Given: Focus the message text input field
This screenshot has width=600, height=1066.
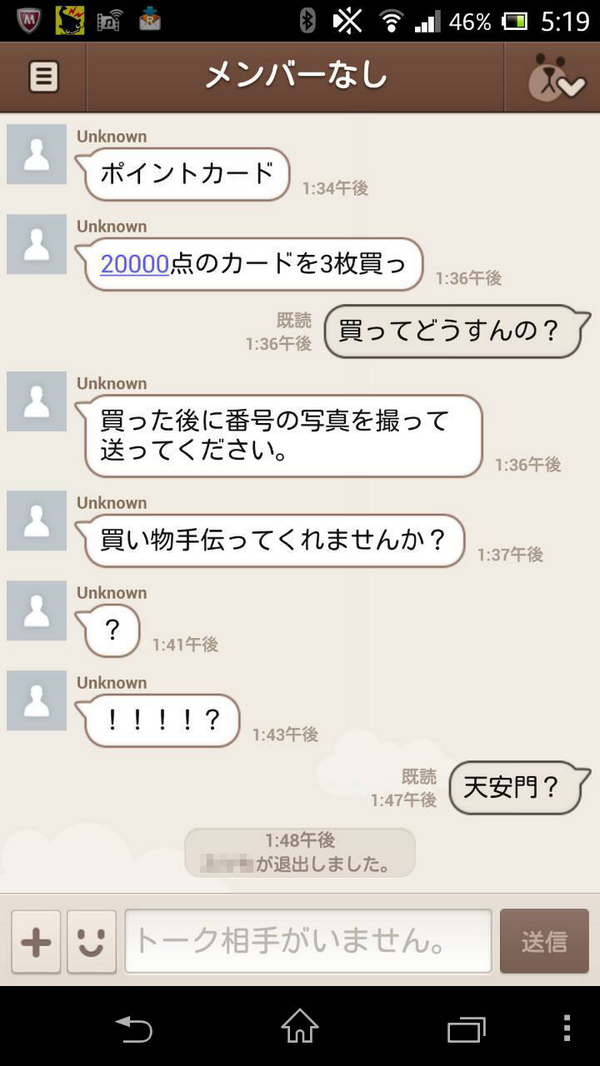Looking at the screenshot, I should [308, 941].
